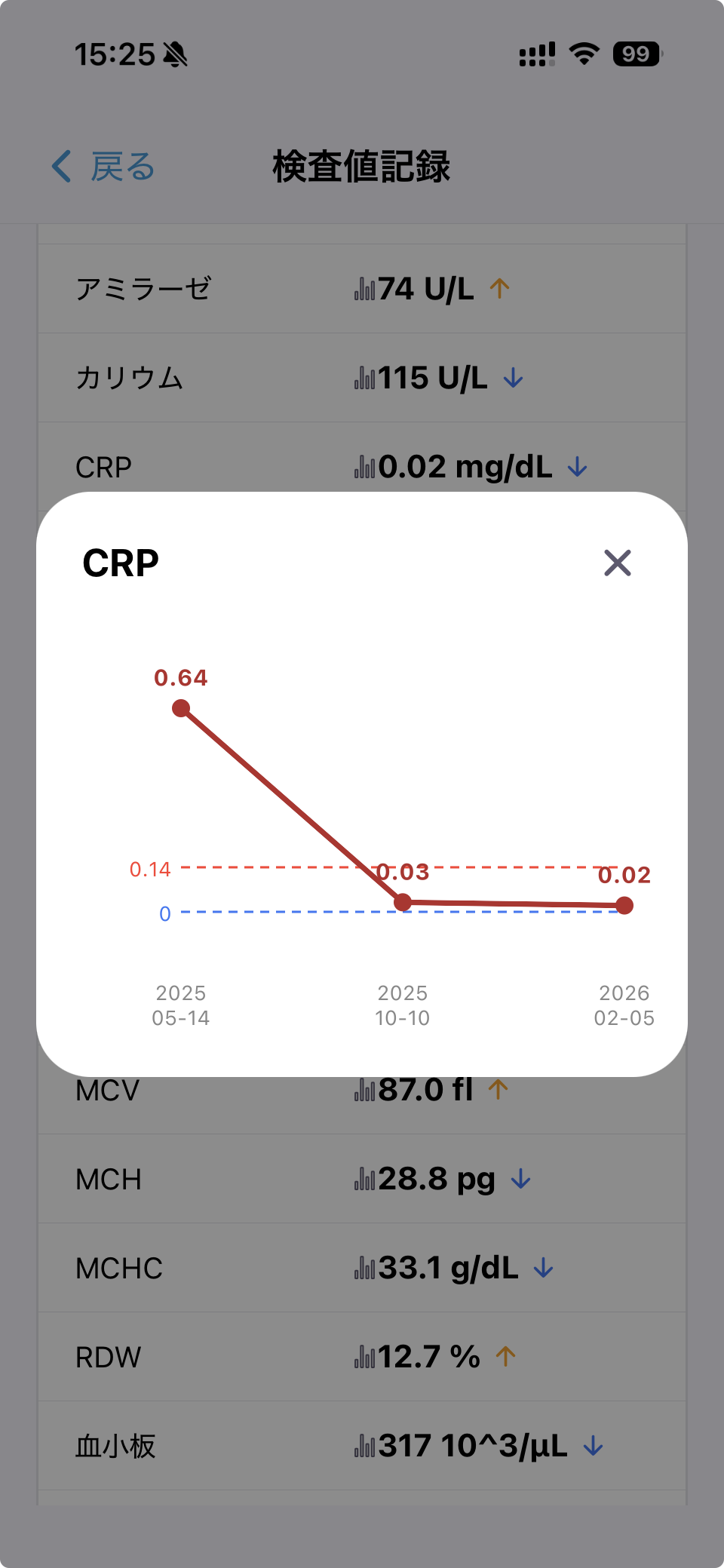The image size is (724, 1568).
Task: Show the 血小板 chart icon
Action: [x=364, y=1446]
